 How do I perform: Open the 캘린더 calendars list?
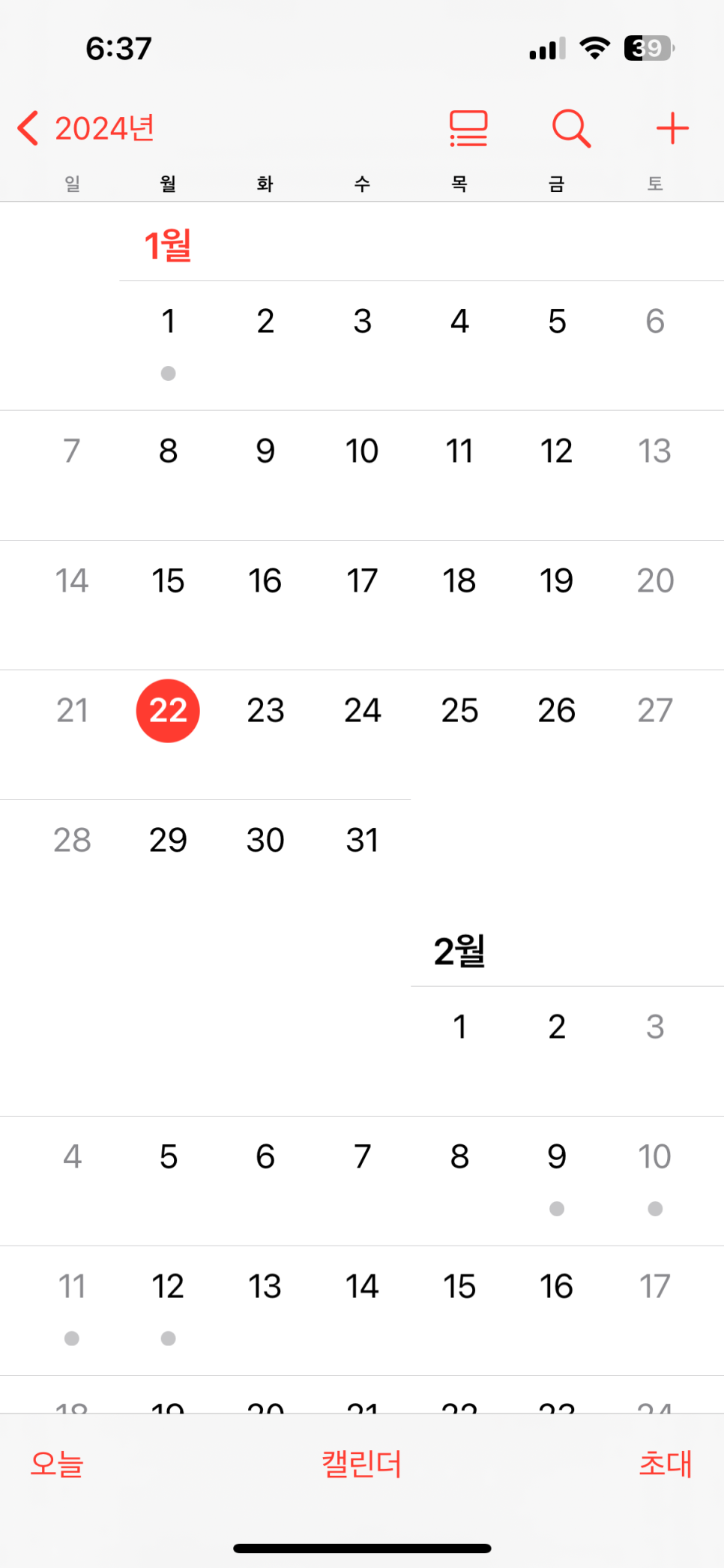pyautogui.click(x=362, y=1463)
